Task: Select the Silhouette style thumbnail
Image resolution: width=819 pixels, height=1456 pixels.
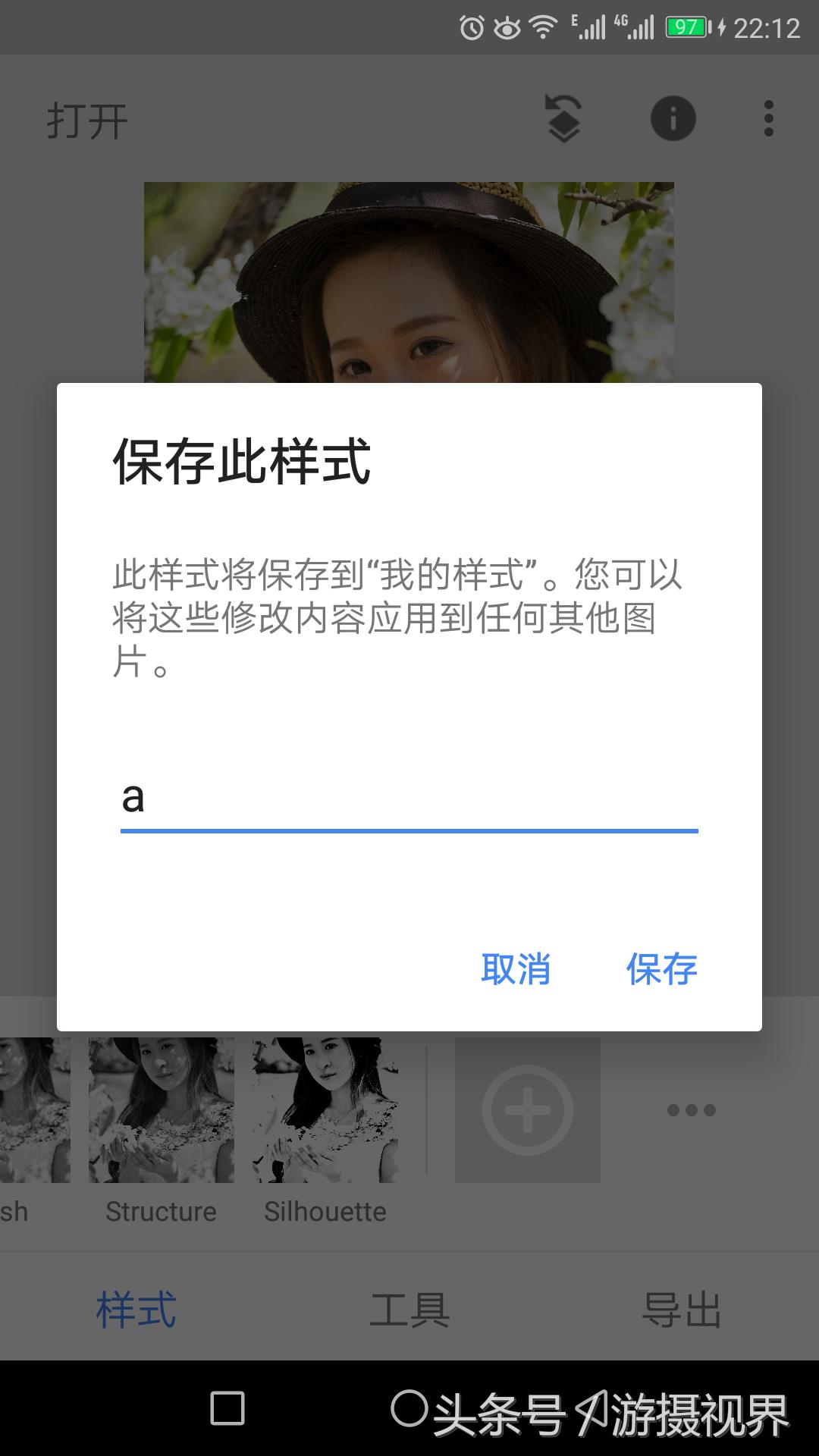Action: [x=325, y=1109]
